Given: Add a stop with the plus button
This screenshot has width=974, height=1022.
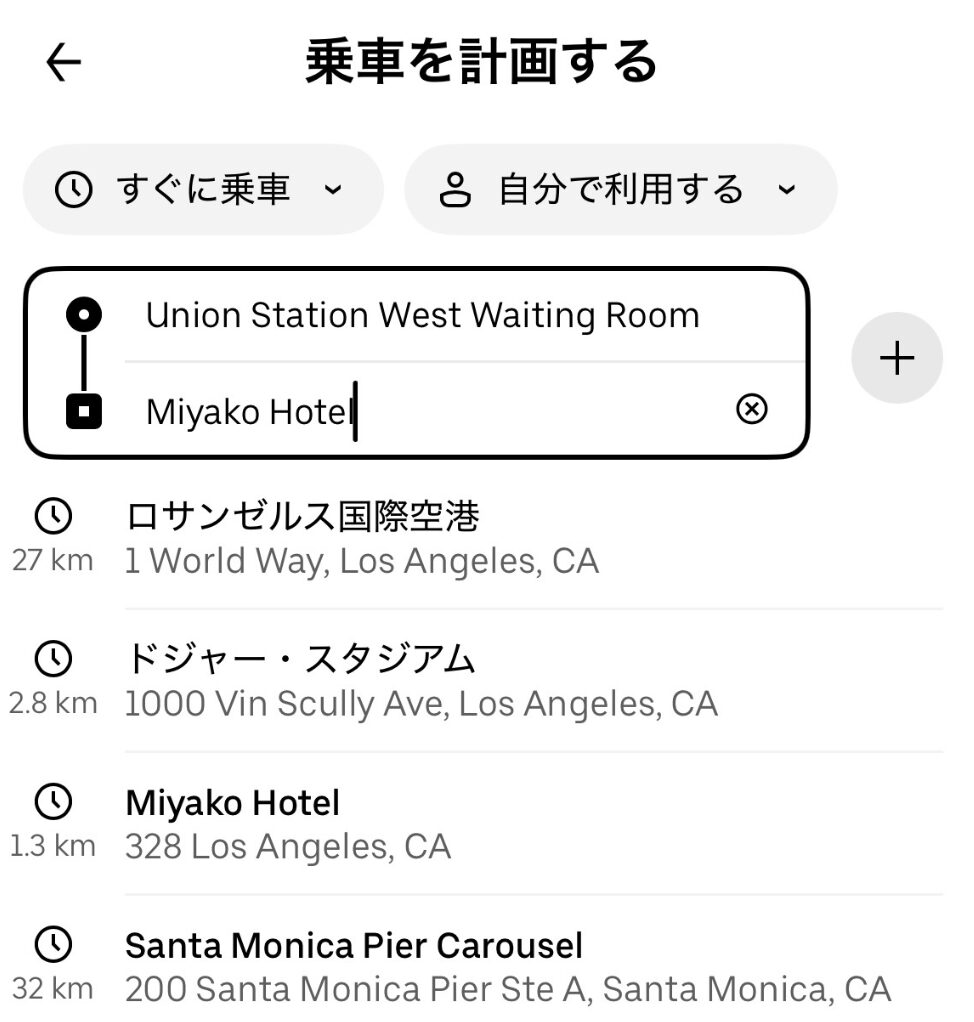Looking at the screenshot, I should point(896,358).
